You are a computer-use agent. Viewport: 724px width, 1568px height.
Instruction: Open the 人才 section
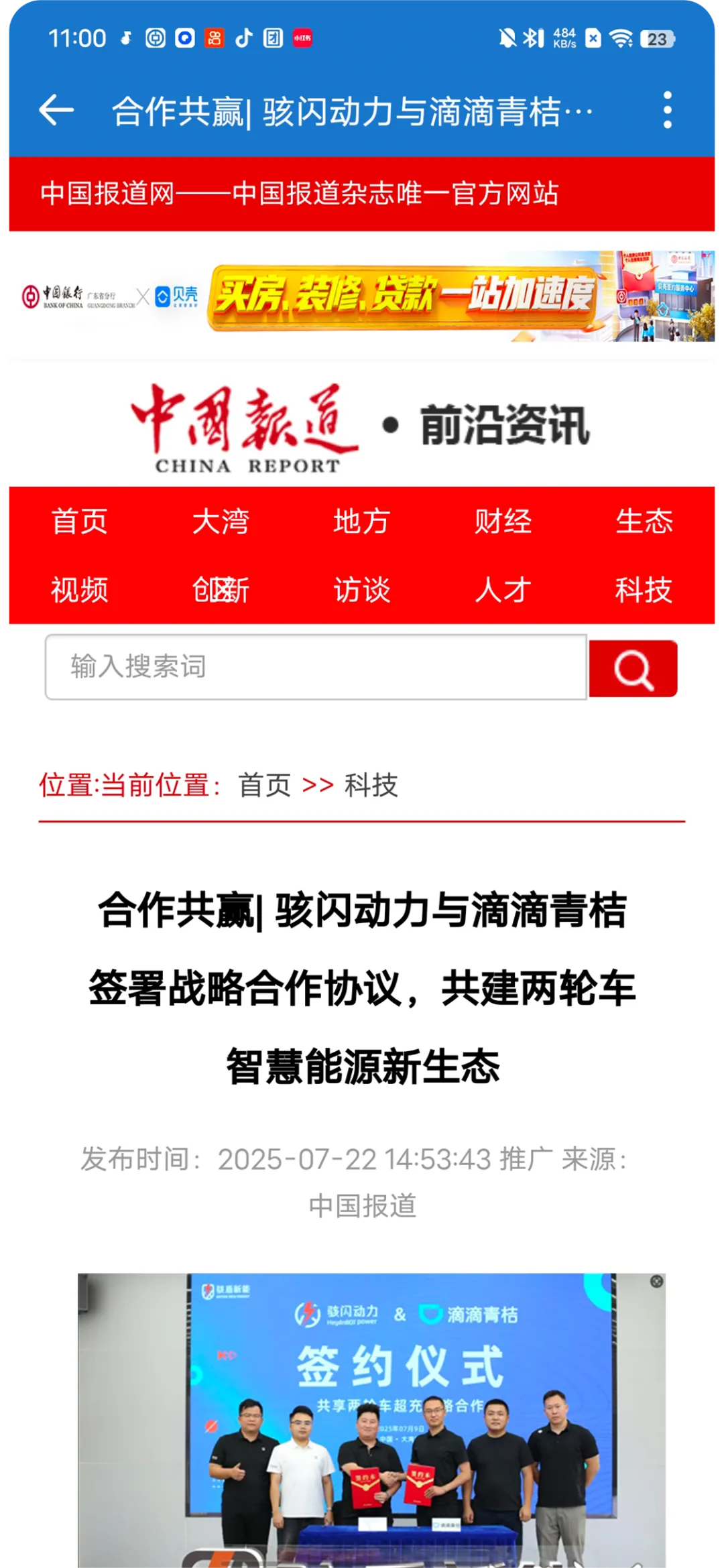(x=503, y=590)
